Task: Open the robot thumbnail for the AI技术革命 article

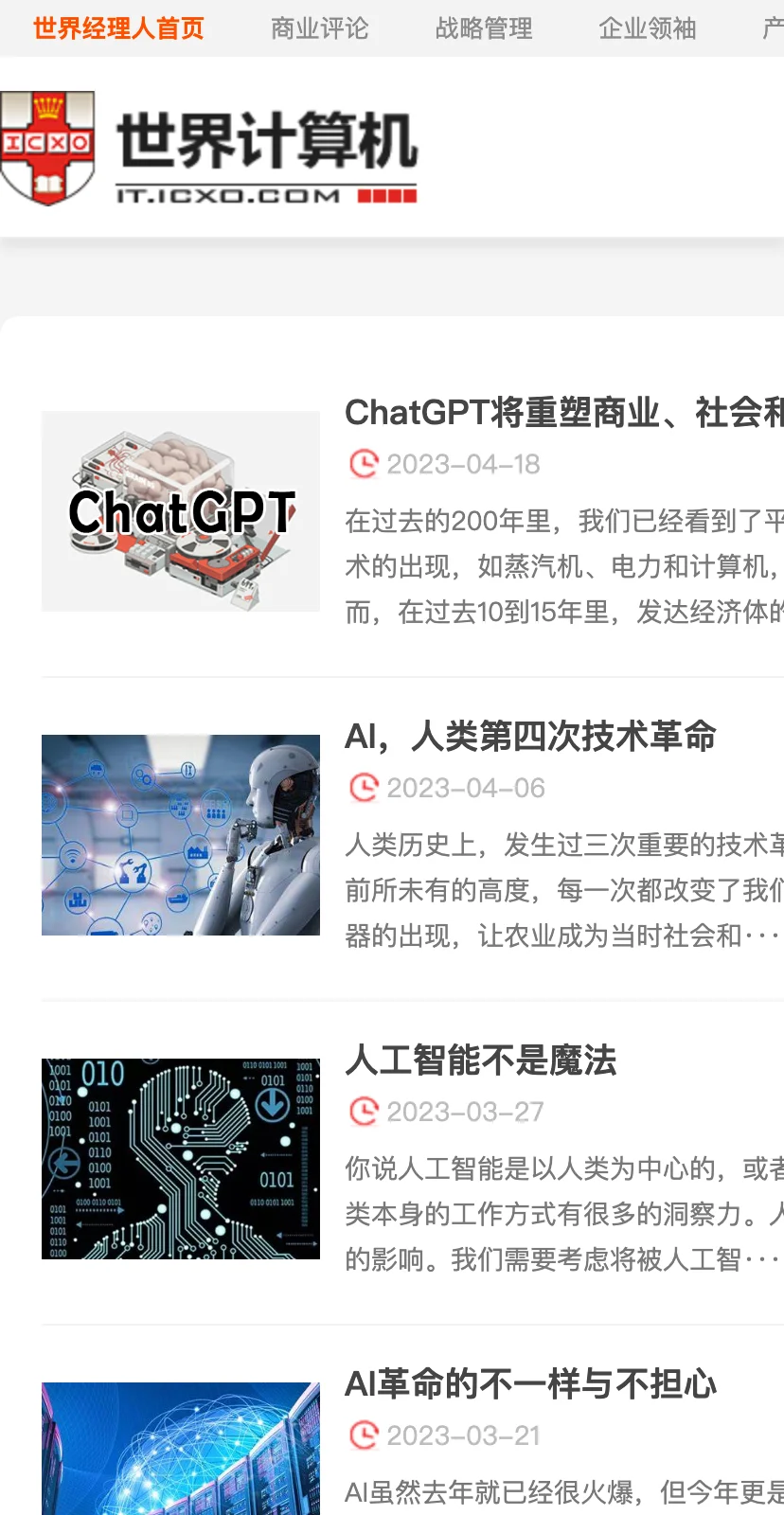Action: point(181,835)
